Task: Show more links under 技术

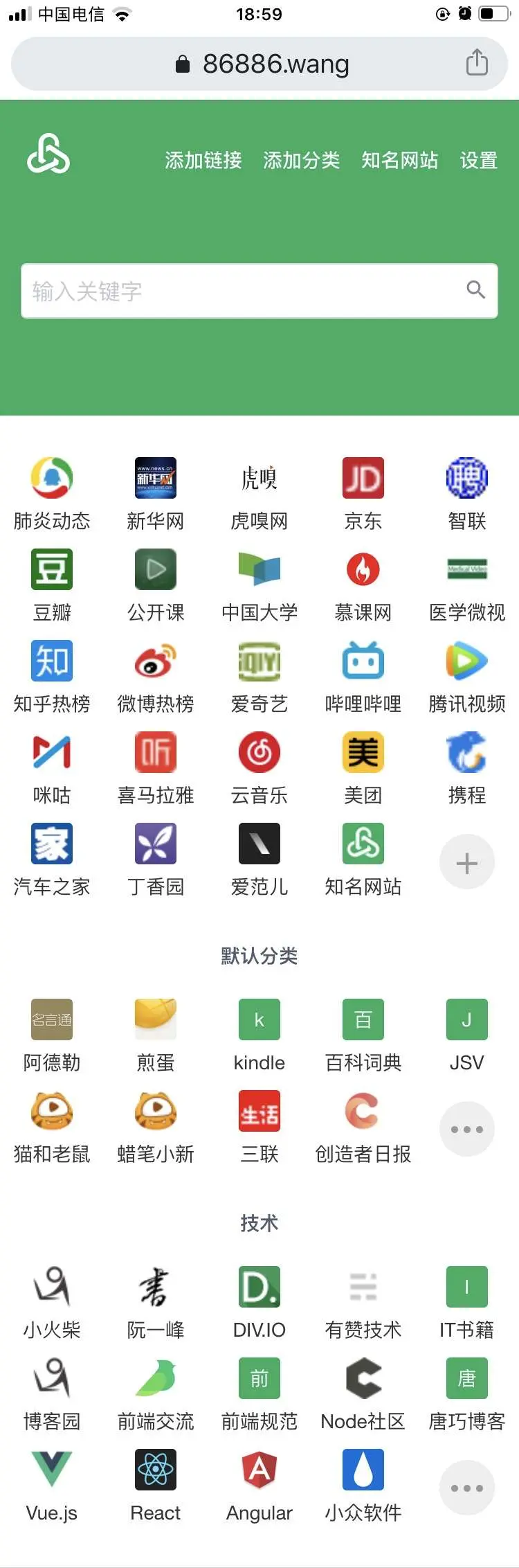Action: pos(467,1488)
